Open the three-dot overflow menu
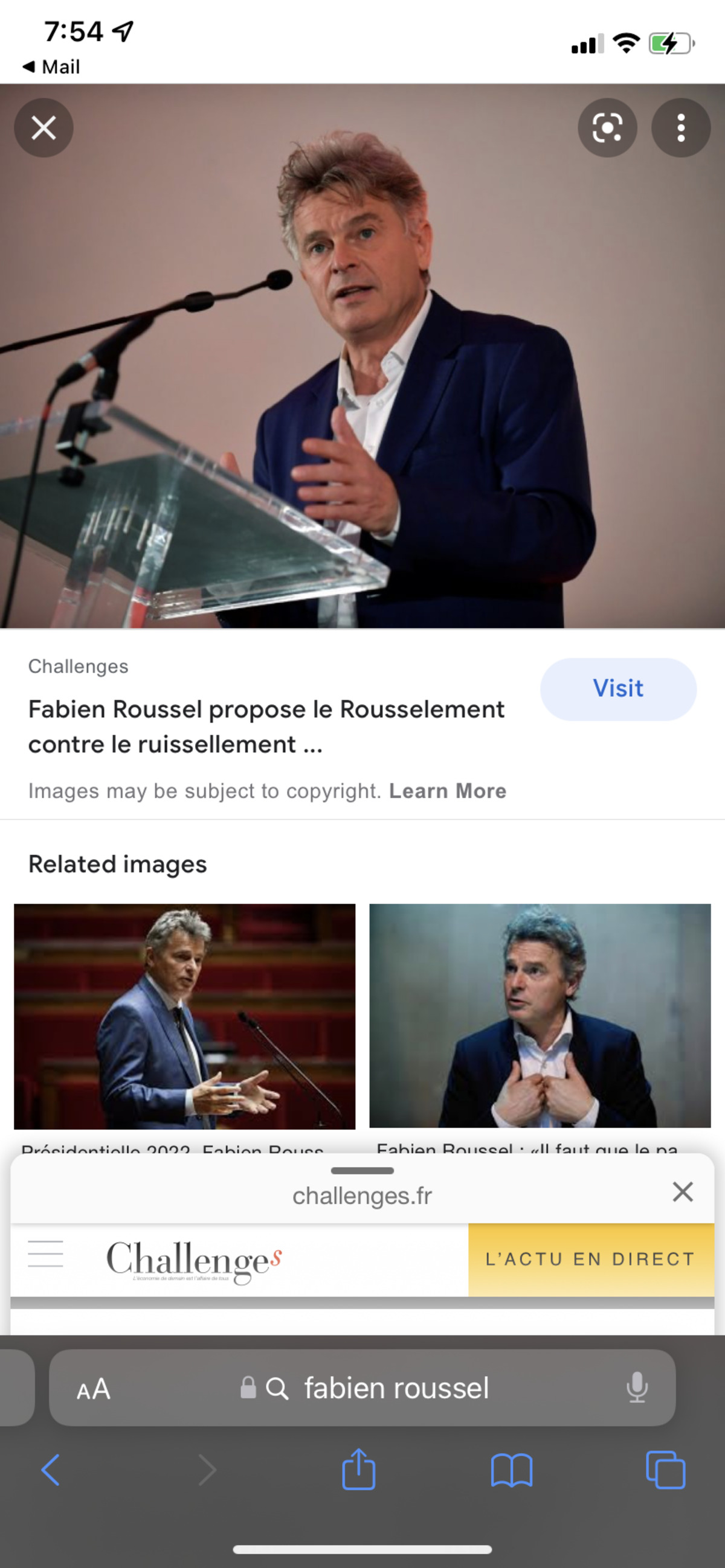Viewport: 725px width, 1568px height. click(x=680, y=128)
